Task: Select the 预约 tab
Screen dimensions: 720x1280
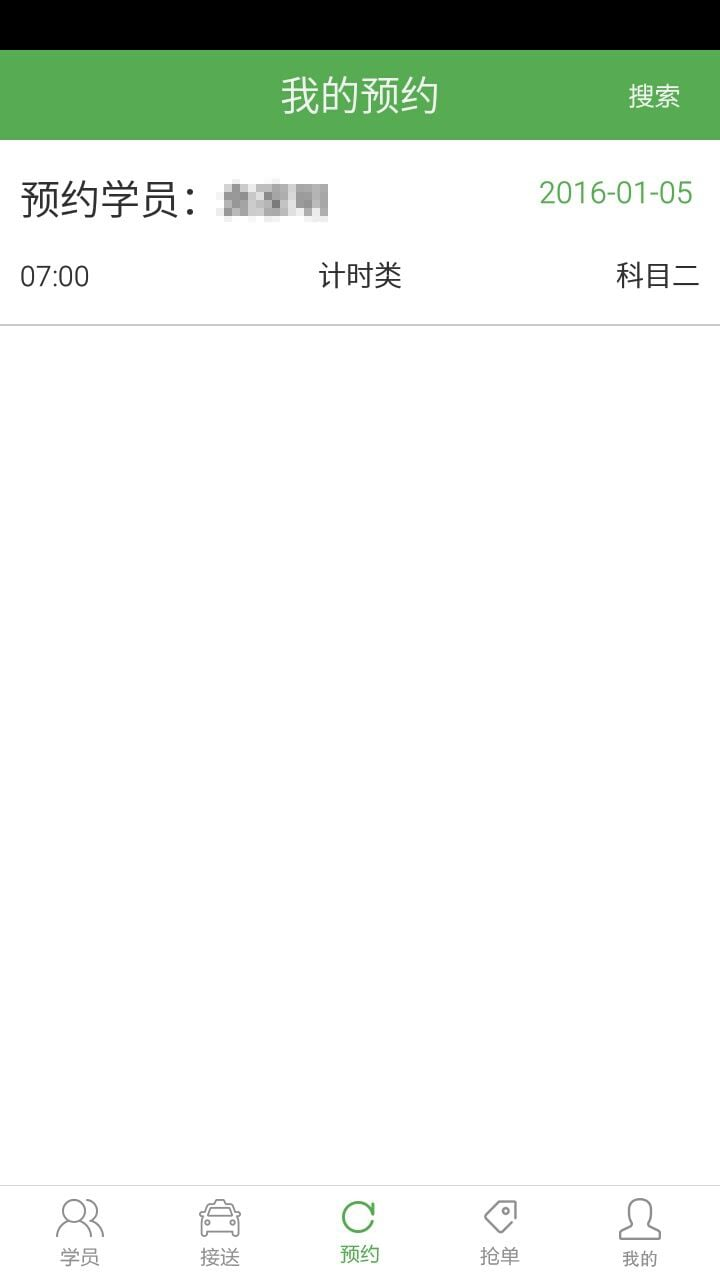Action: [x=360, y=1232]
